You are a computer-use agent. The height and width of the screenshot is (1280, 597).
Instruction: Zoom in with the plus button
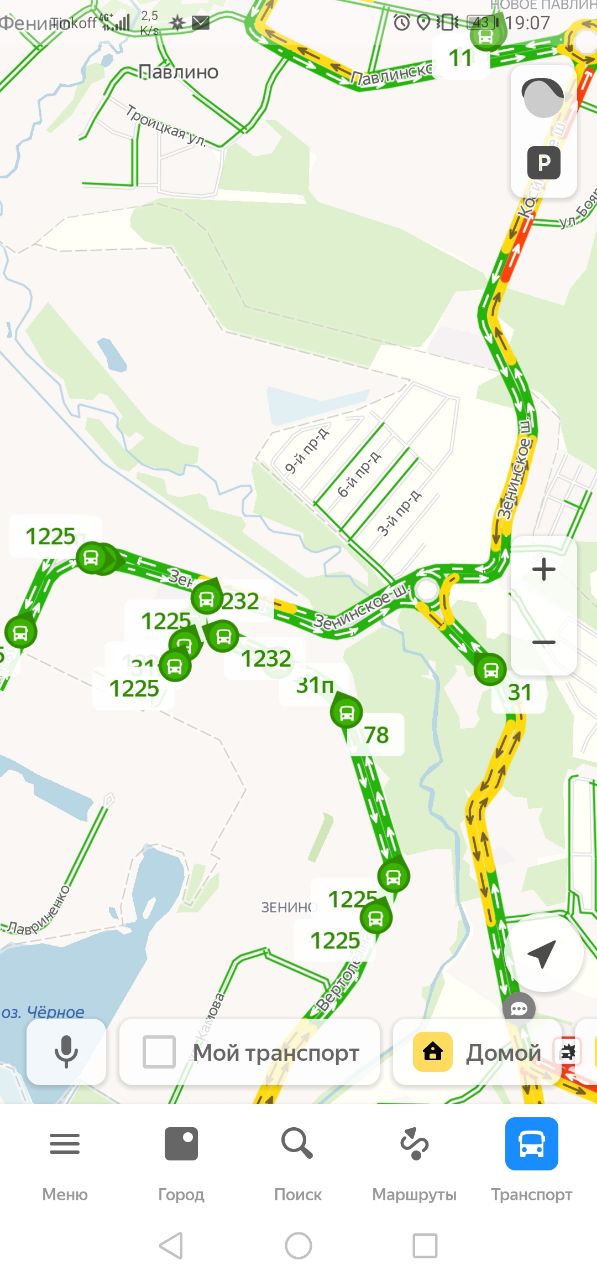pos(543,571)
